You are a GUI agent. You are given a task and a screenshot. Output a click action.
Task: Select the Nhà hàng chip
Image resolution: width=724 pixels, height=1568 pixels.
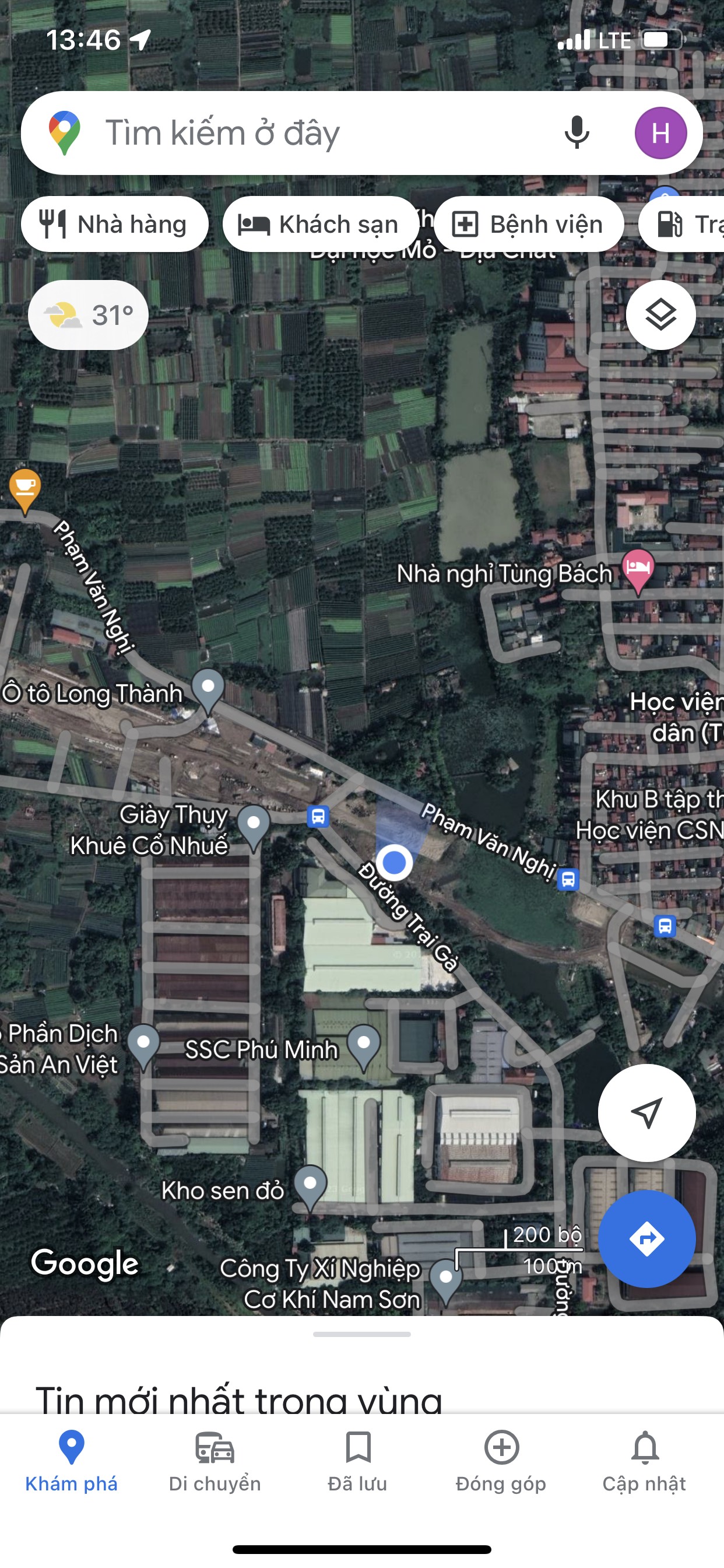click(114, 224)
